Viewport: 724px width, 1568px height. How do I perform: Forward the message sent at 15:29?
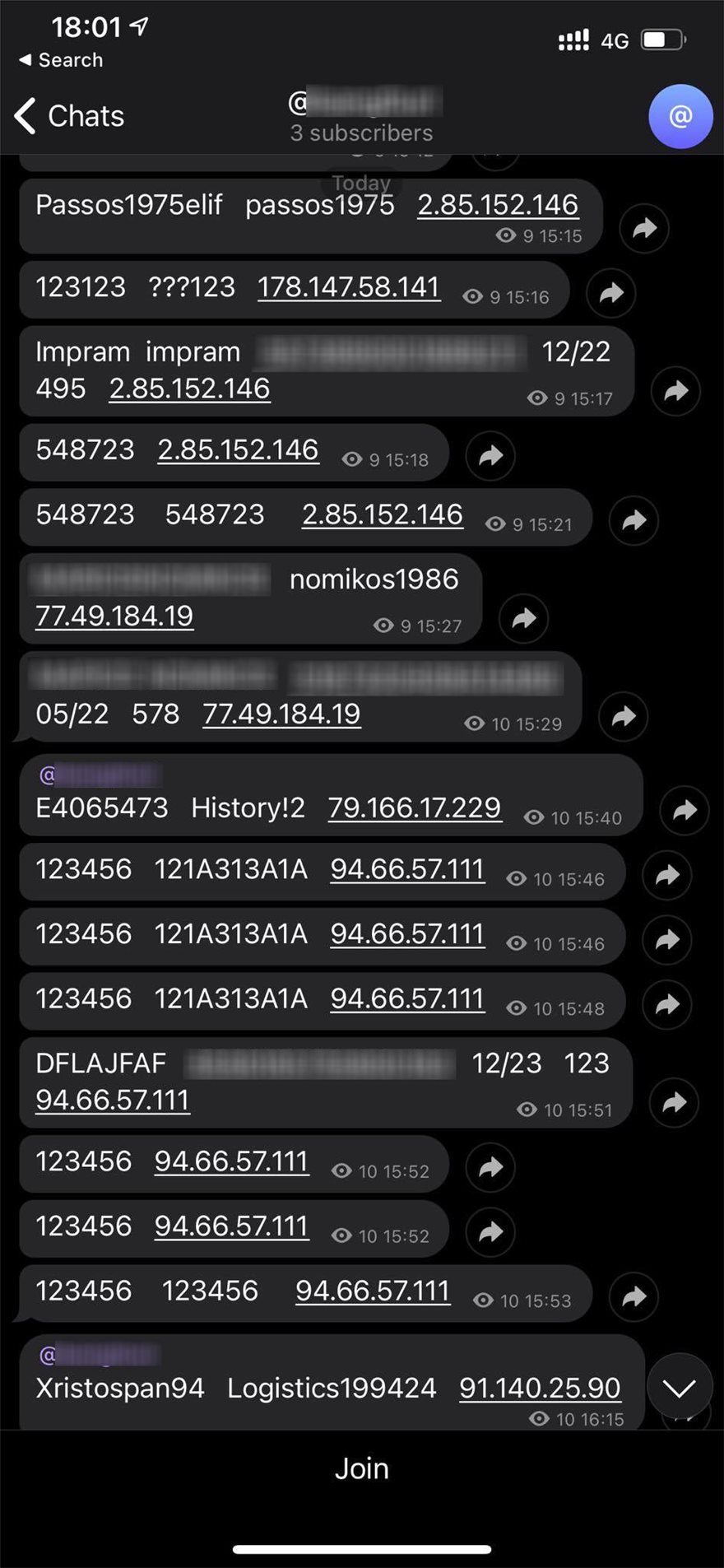[x=623, y=716]
